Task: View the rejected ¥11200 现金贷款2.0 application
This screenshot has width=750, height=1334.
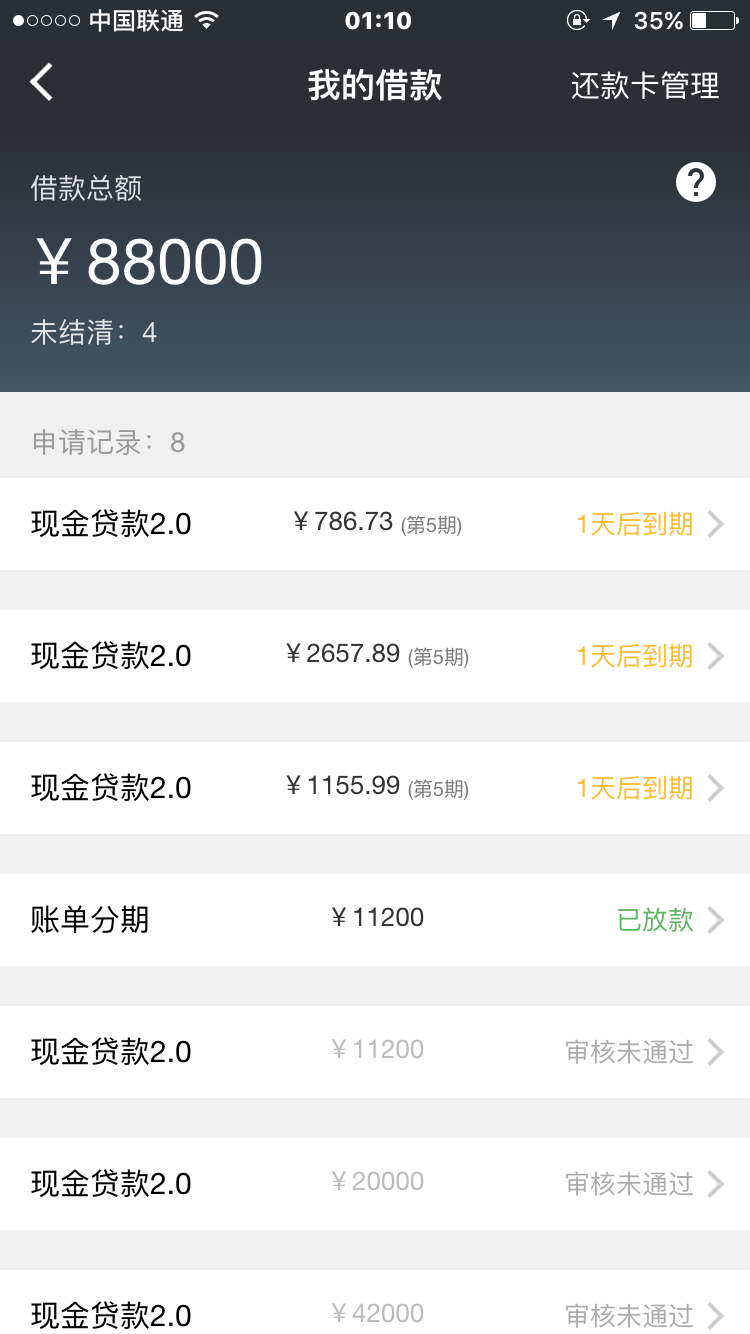Action: [x=375, y=1052]
